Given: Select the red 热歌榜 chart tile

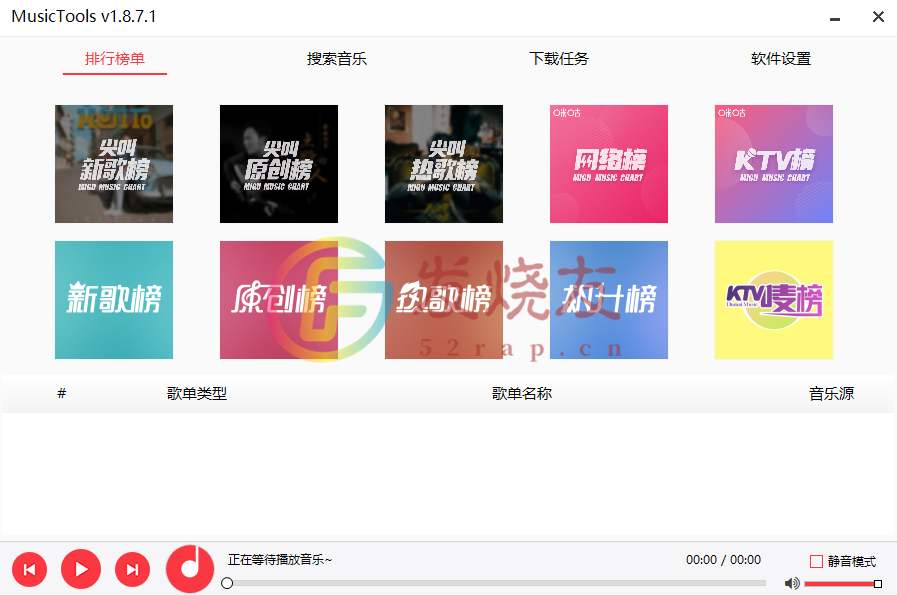Looking at the screenshot, I should tap(444, 300).
